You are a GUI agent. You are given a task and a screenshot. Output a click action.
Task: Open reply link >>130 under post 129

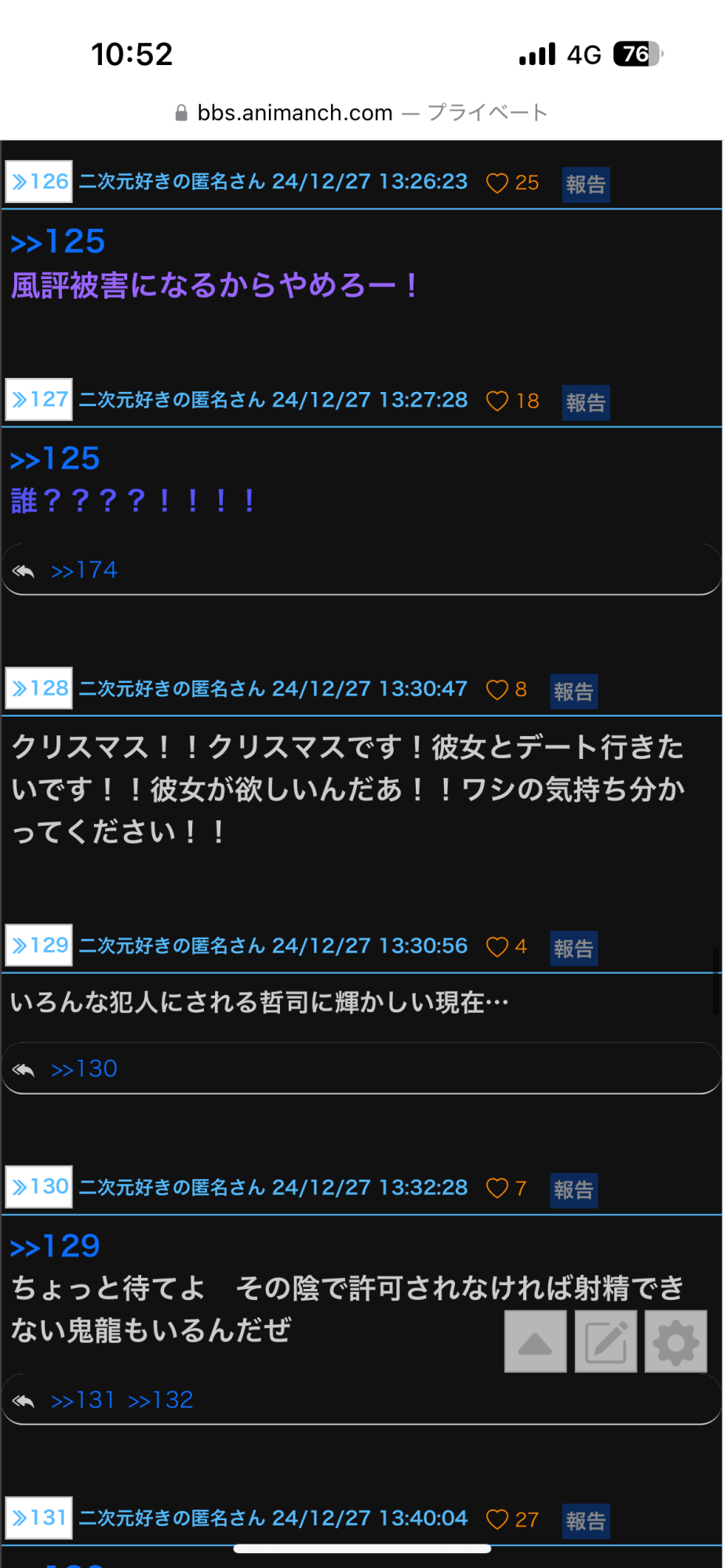pyautogui.click(x=84, y=1069)
